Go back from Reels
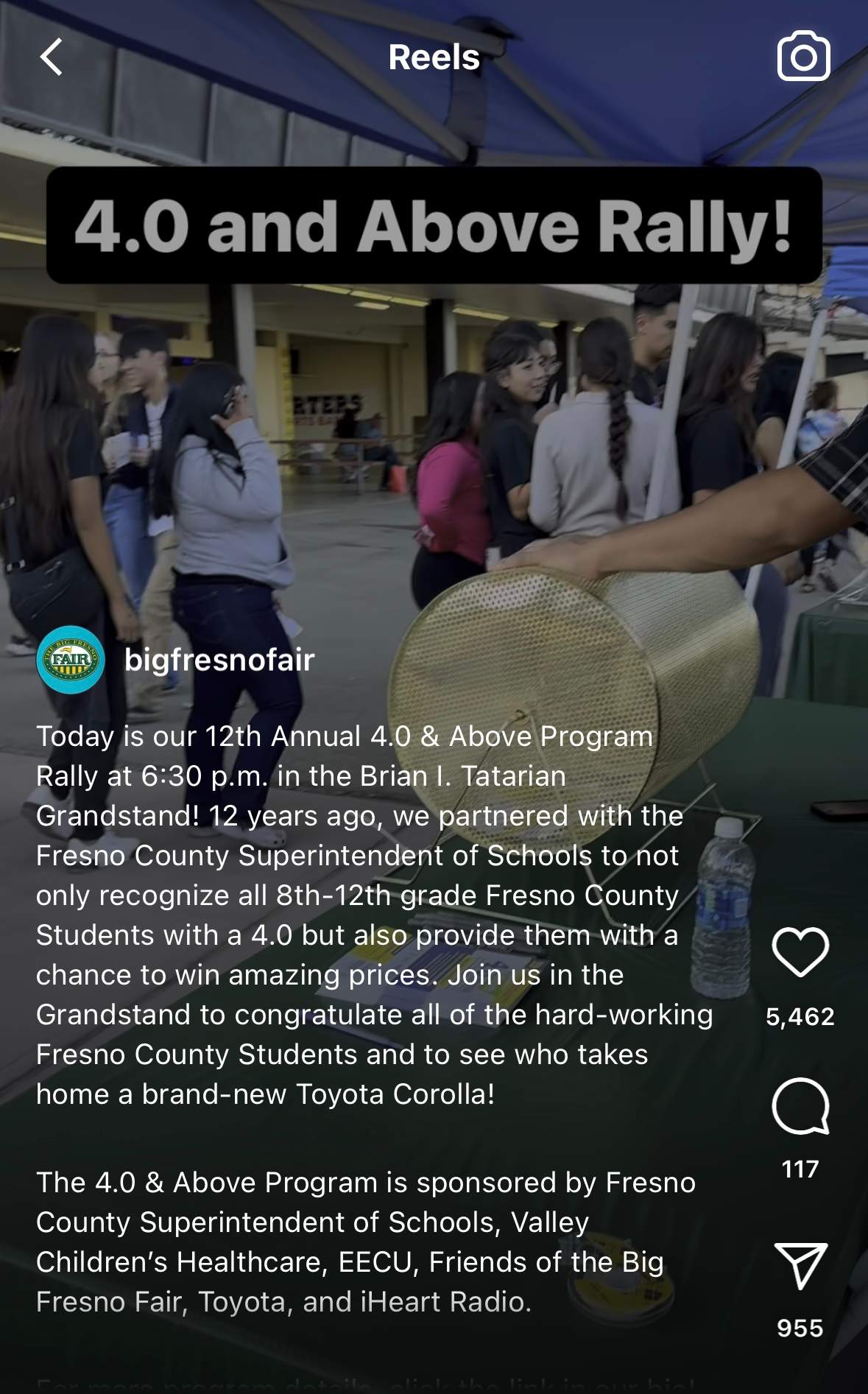 [52, 57]
